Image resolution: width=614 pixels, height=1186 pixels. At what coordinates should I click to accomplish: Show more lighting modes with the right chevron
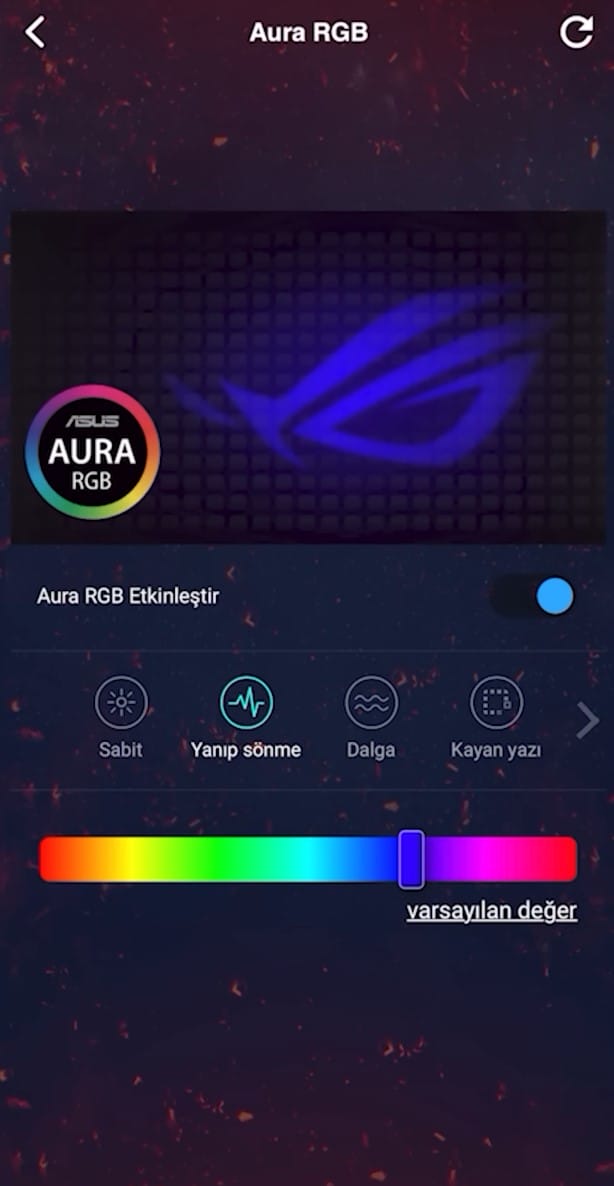coord(588,719)
